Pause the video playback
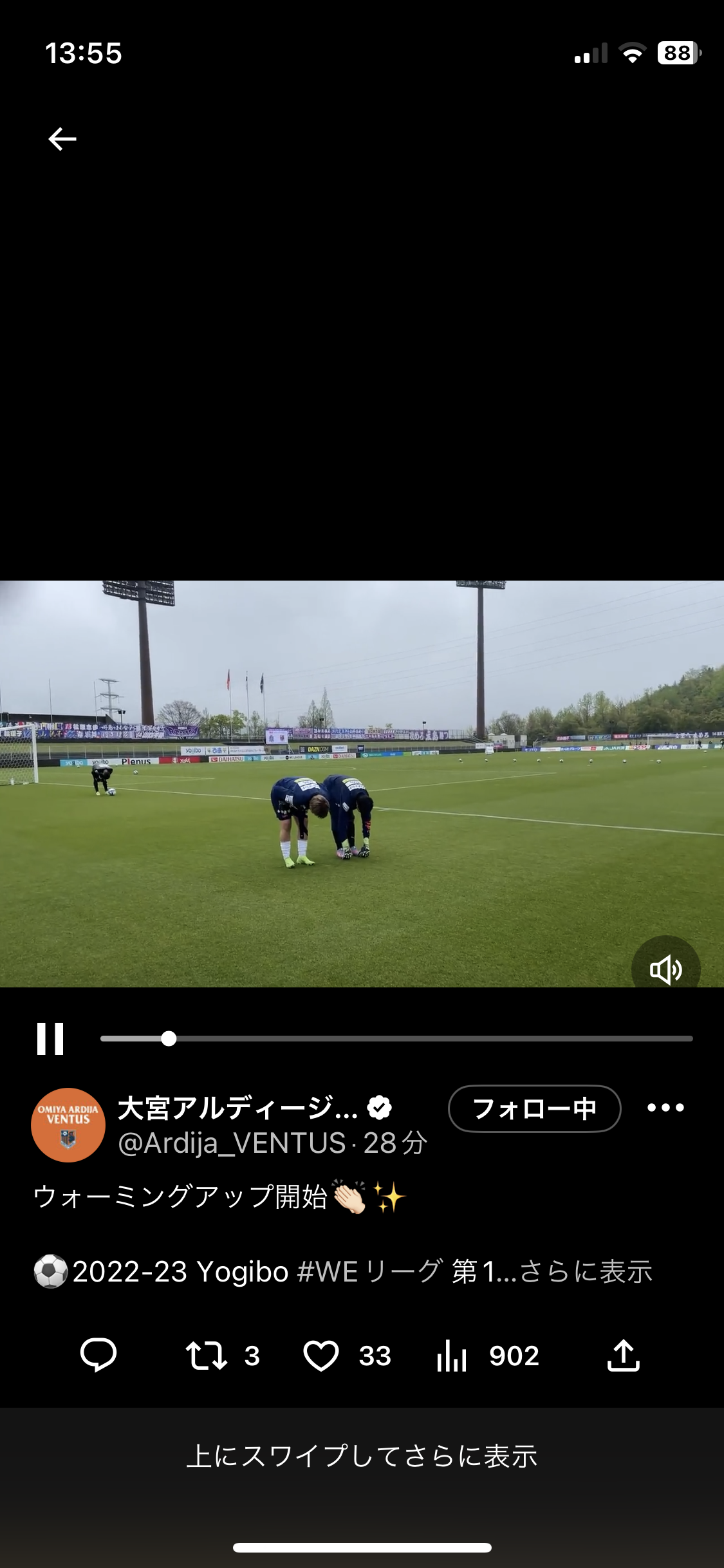Image resolution: width=724 pixels, height=1568 pixels. click(x=50, y=1038)
